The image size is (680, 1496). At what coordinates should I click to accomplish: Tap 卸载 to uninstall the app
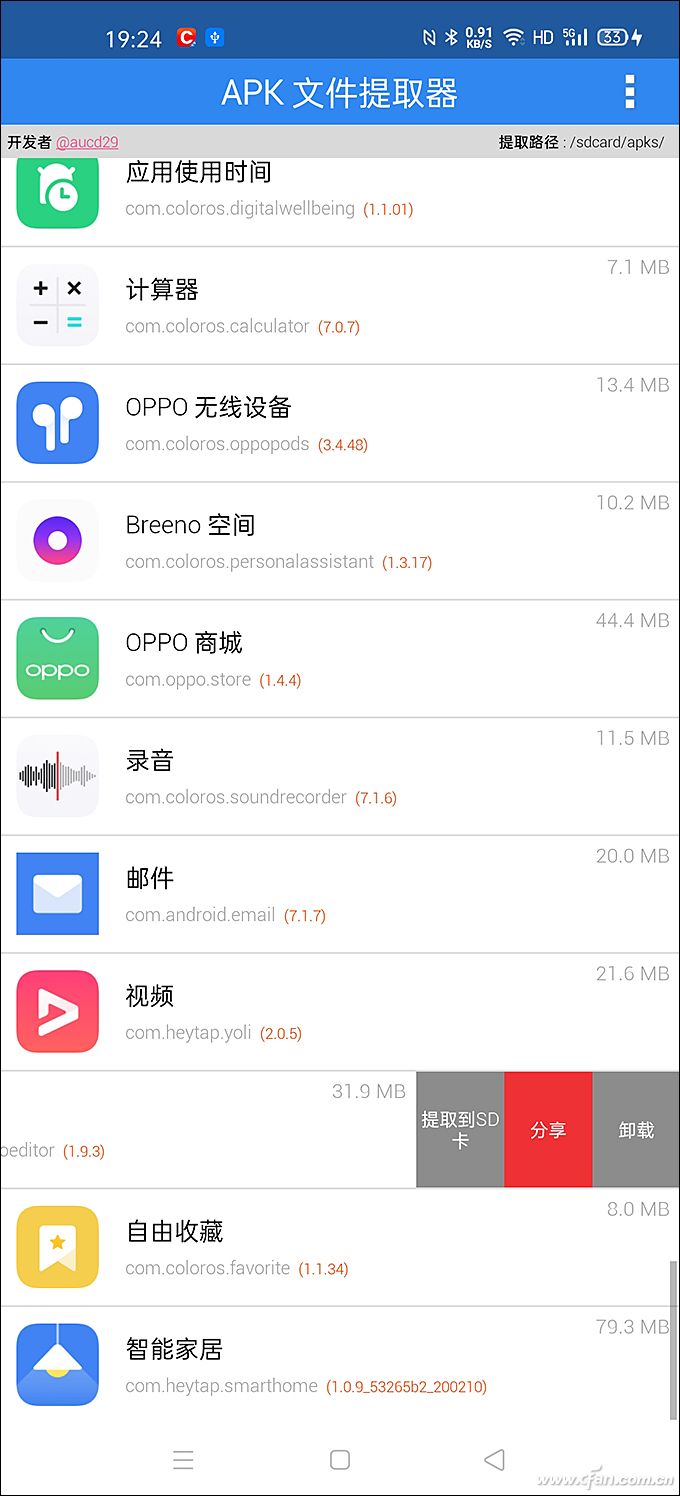[x=636, y=1130]
